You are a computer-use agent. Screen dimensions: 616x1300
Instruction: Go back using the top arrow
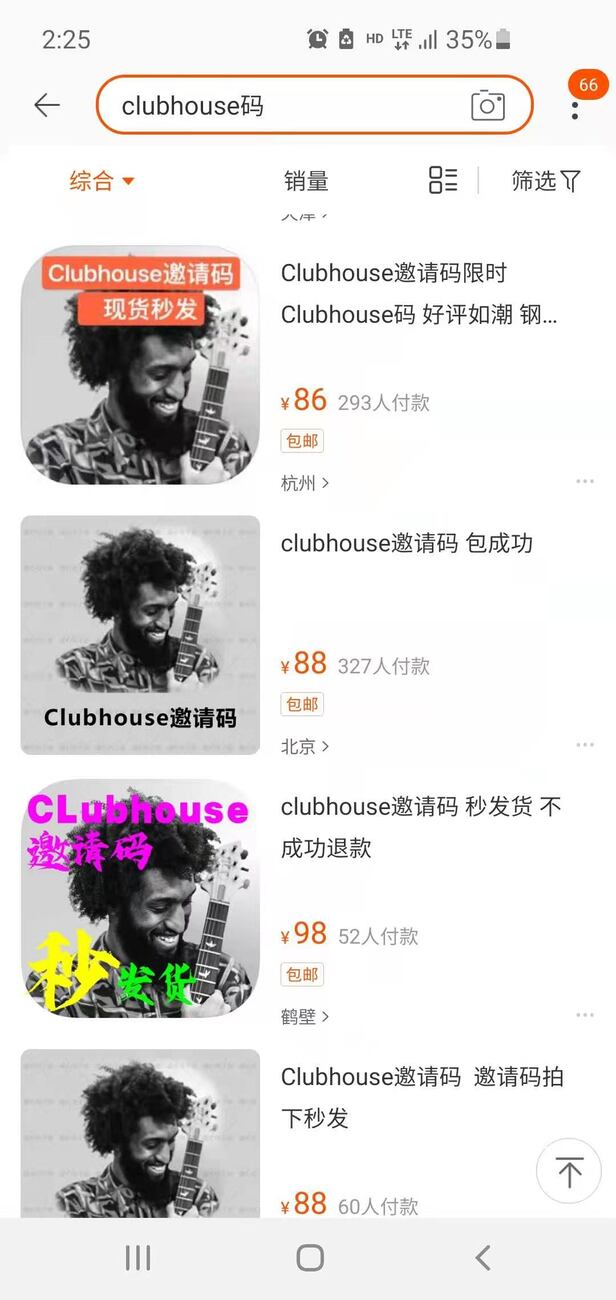pos(47,105)
